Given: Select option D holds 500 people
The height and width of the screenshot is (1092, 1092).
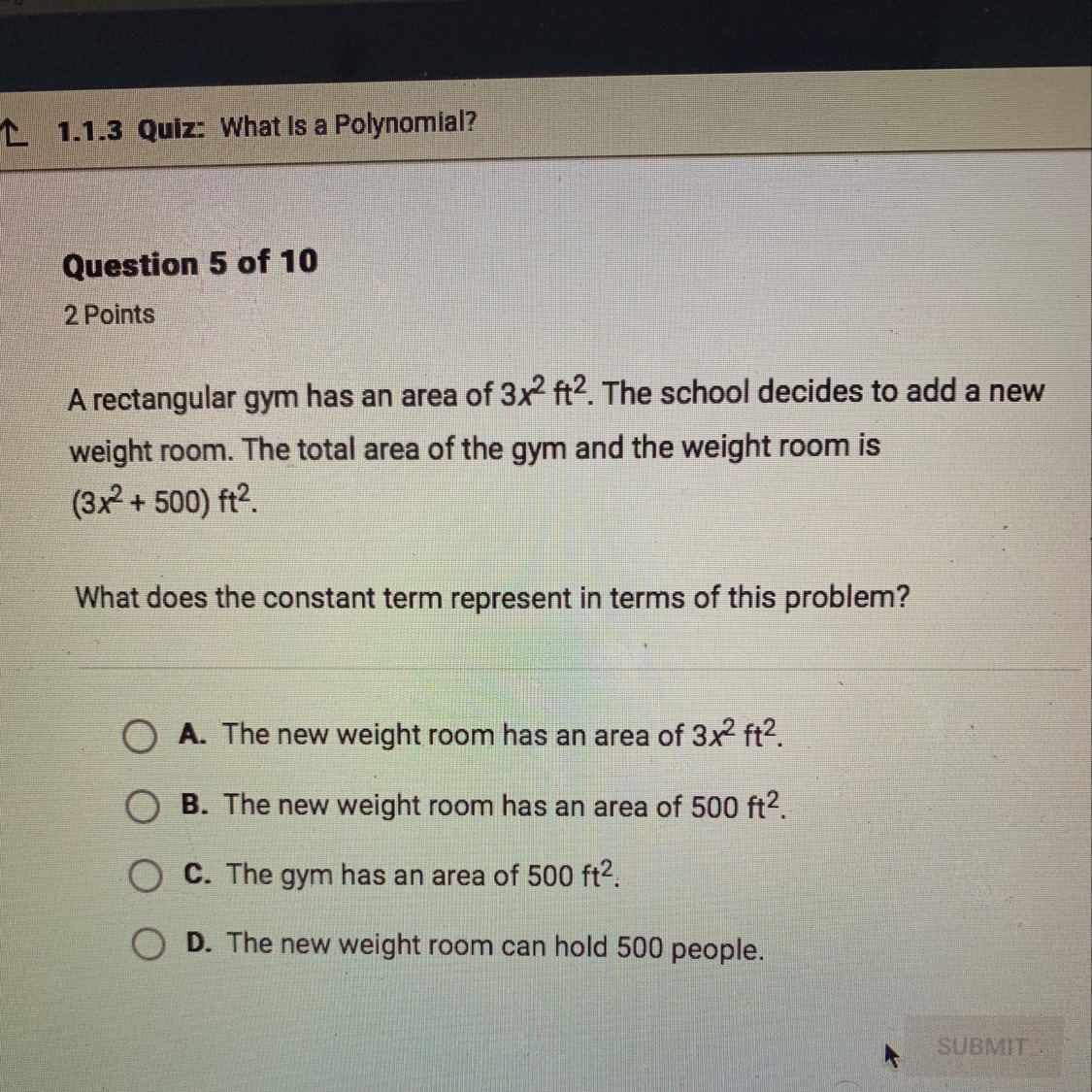Looking at the screenshot, I should pyautogui.click(x=148, y=944).
